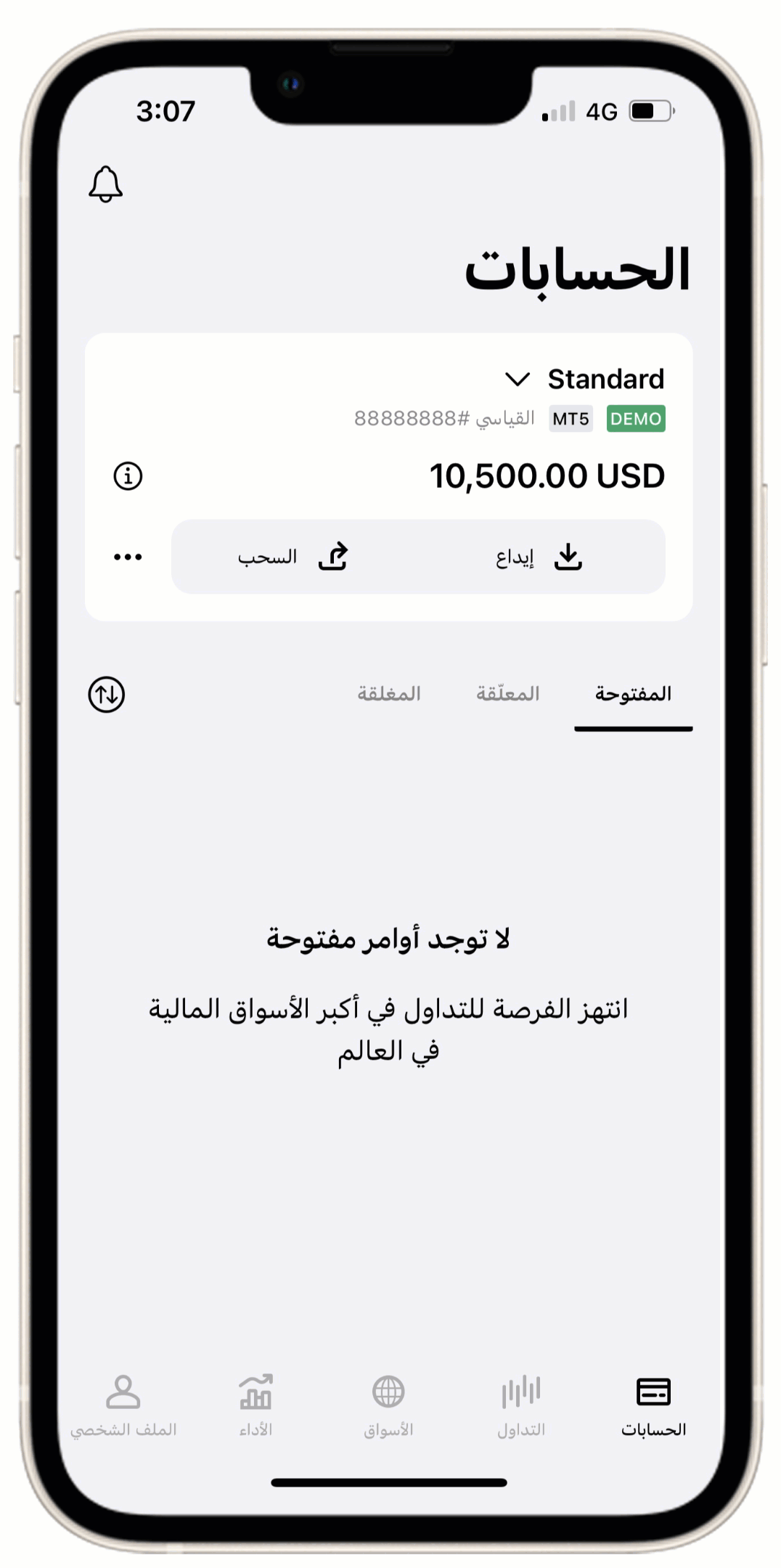Viewport: 781px width, 1568px height.
Task: Switch to the المعلّقة (pending) orders tab
Action: pyautogui.click(x=507, y=695)
